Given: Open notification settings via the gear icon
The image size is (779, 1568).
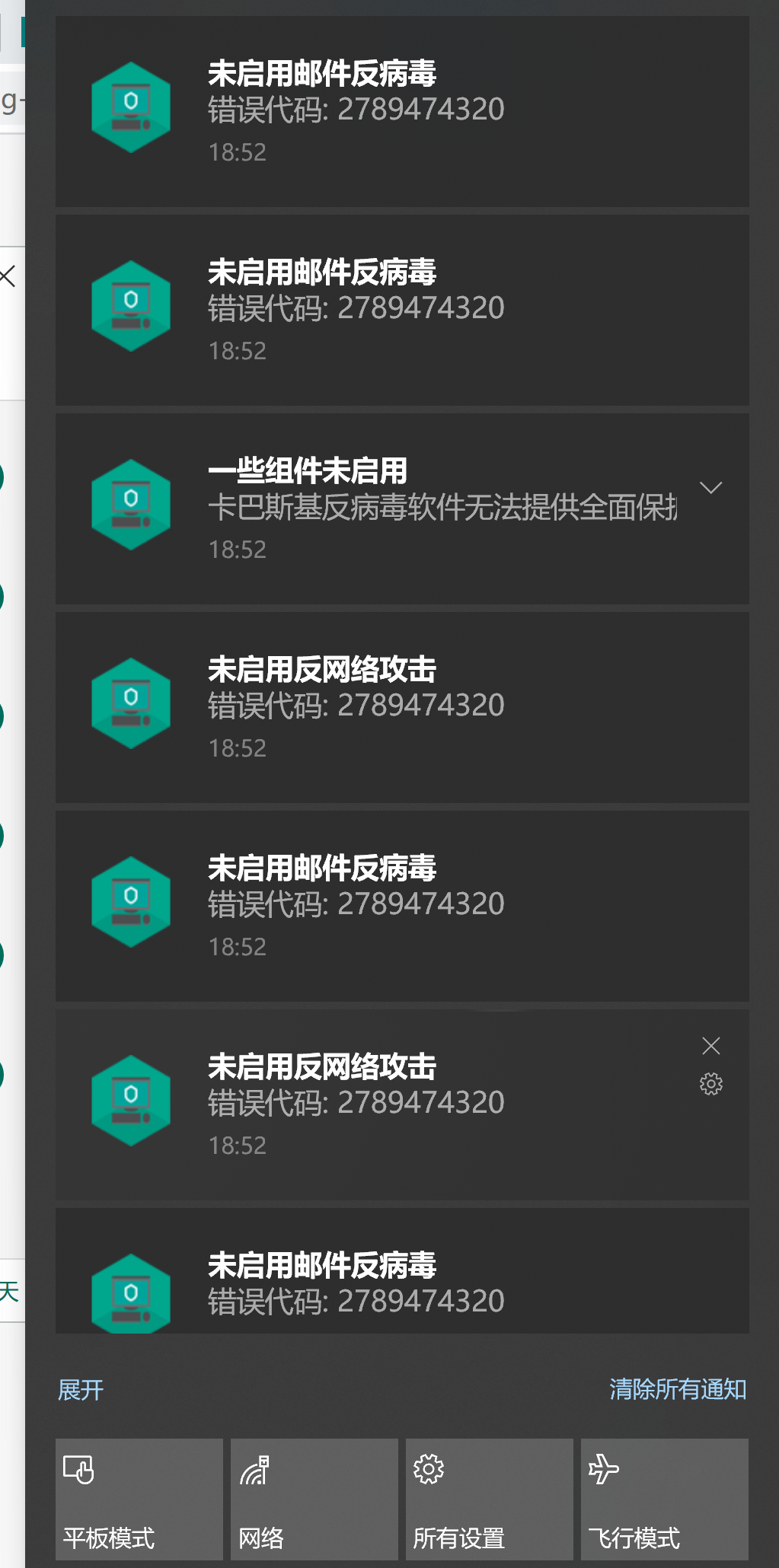Looking at the screenshot, I should 711,1084.
